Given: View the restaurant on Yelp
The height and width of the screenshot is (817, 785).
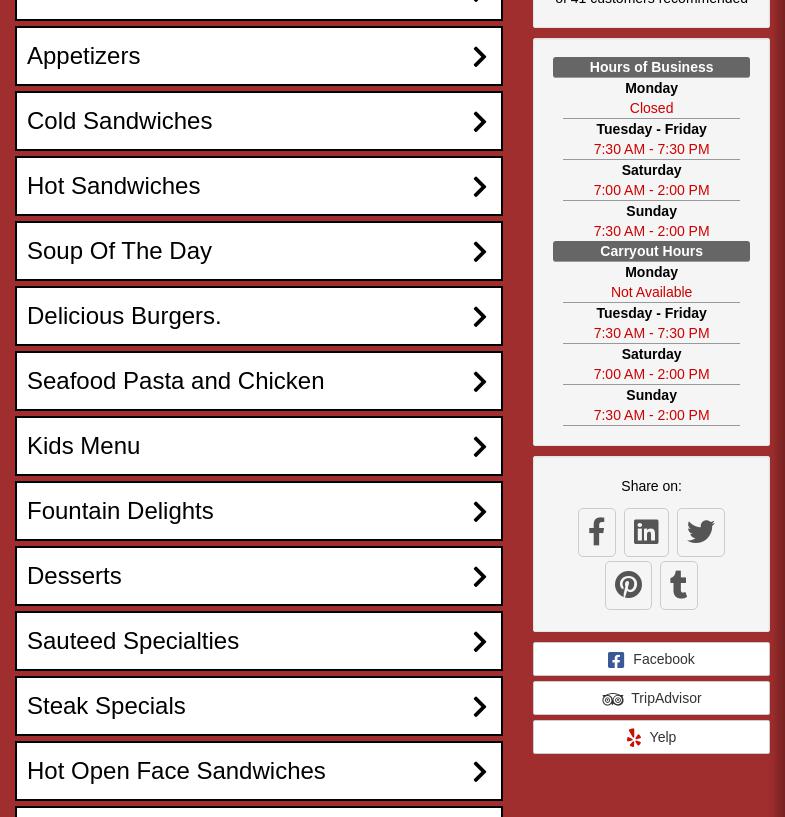Looking at the screenshot, I should click(651, 737).
